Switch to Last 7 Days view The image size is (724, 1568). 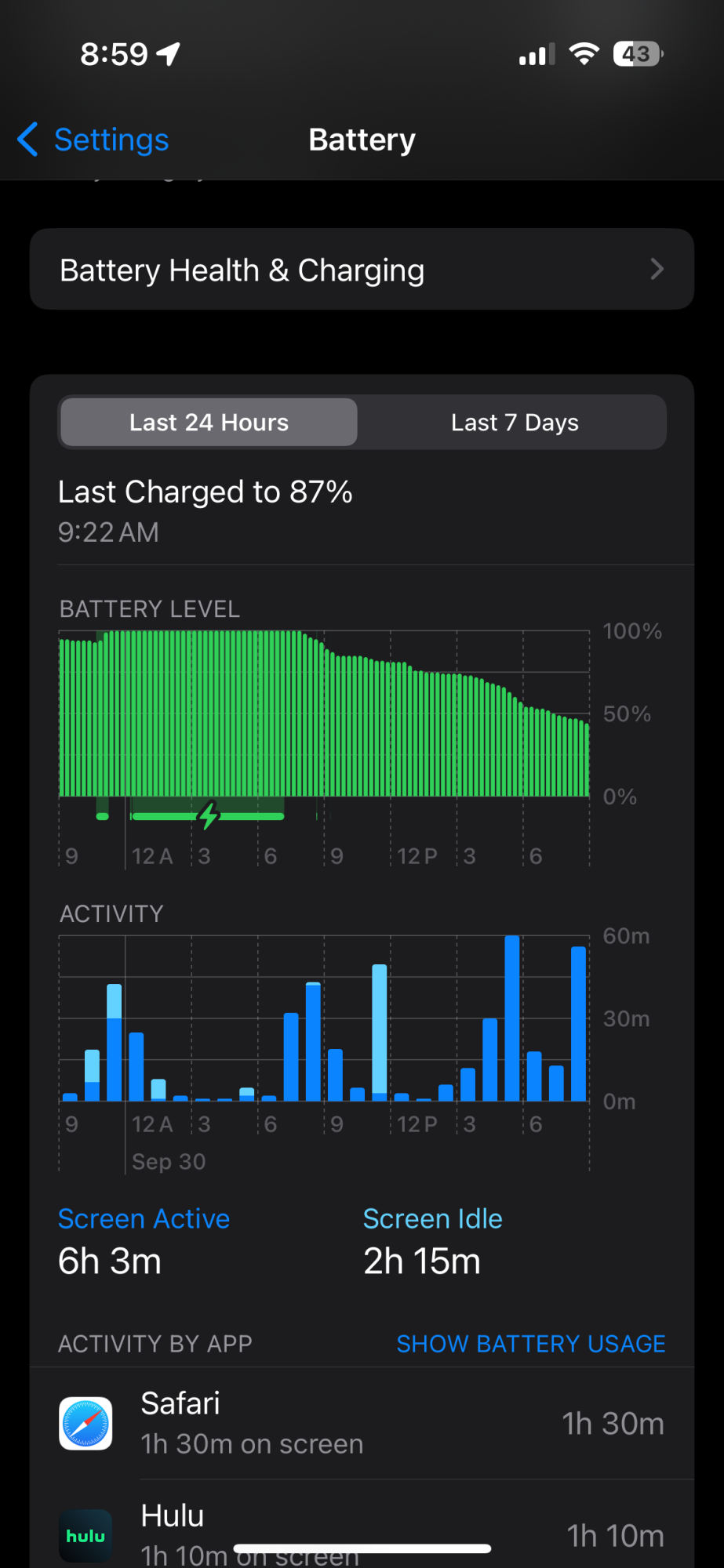515,423
